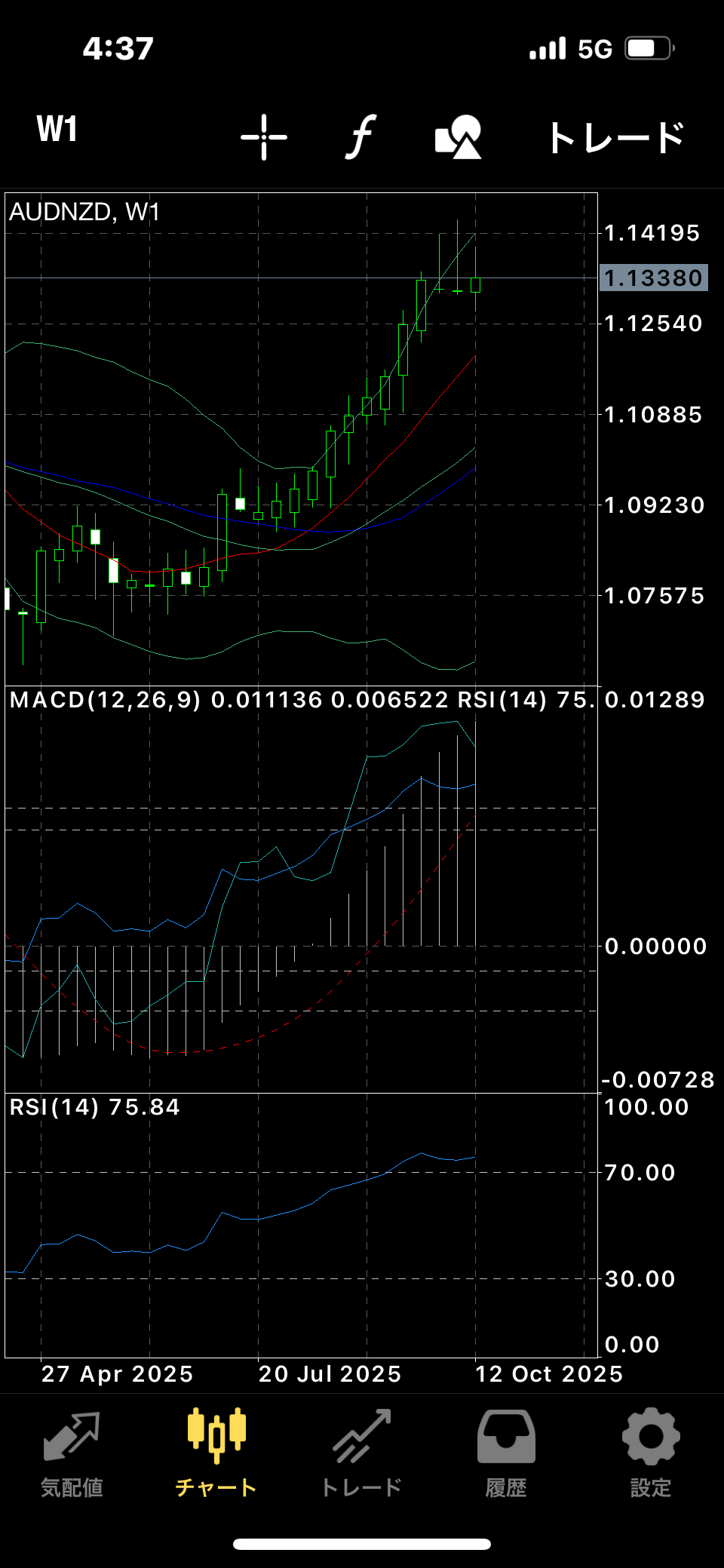Select the チャート tab
Viewport: 724px width, 1568px height.
click(x=216, y=1453)
